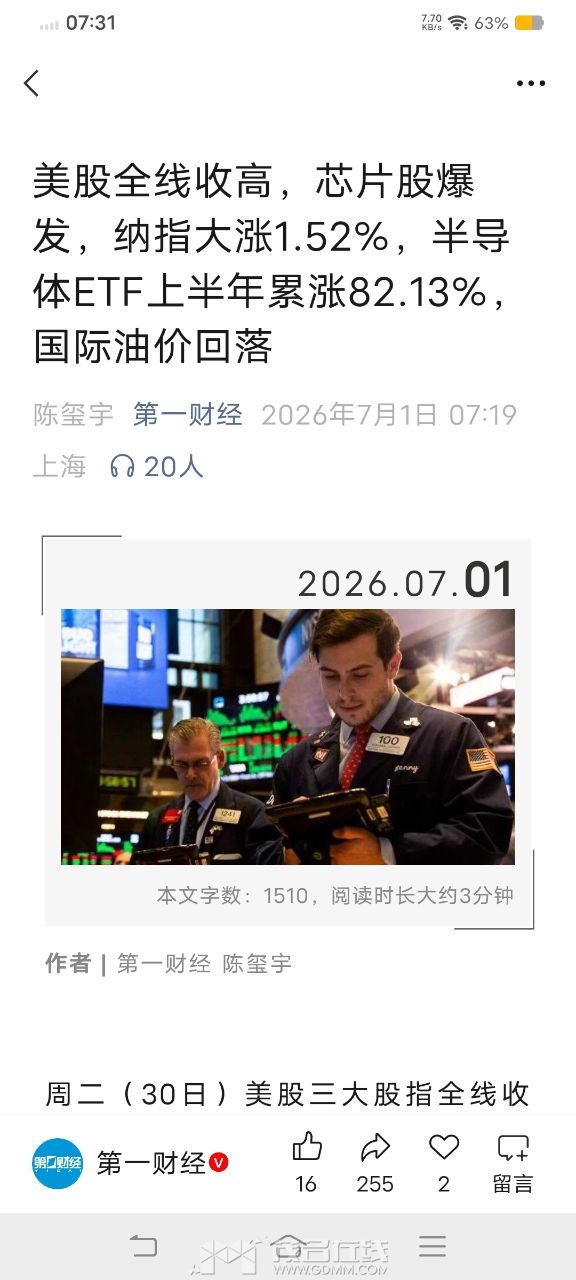Open the article's trading floor photo
Image resolution: width=576 pixels, height=1280 pixels.
coord(288,737)
